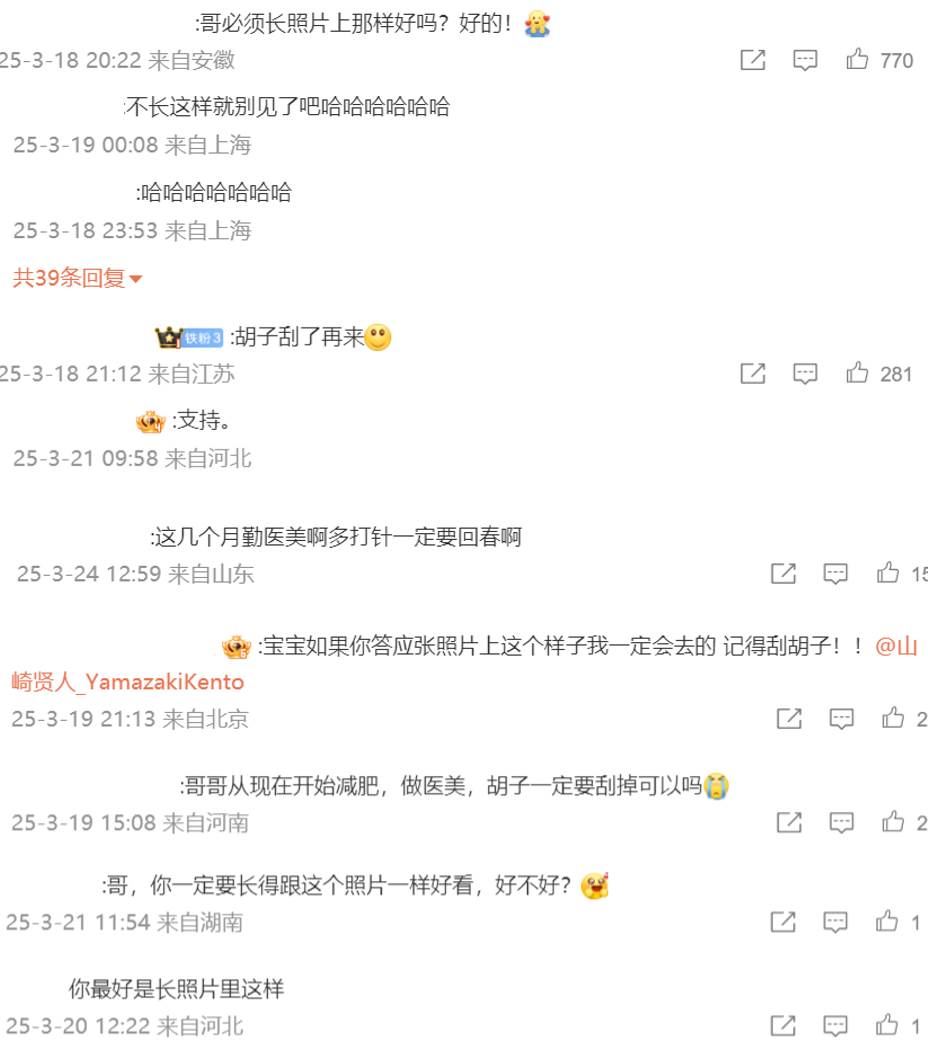
Task: Reply to the comment '这几个月勤医美啊多打针'
Action: point(836,573)
